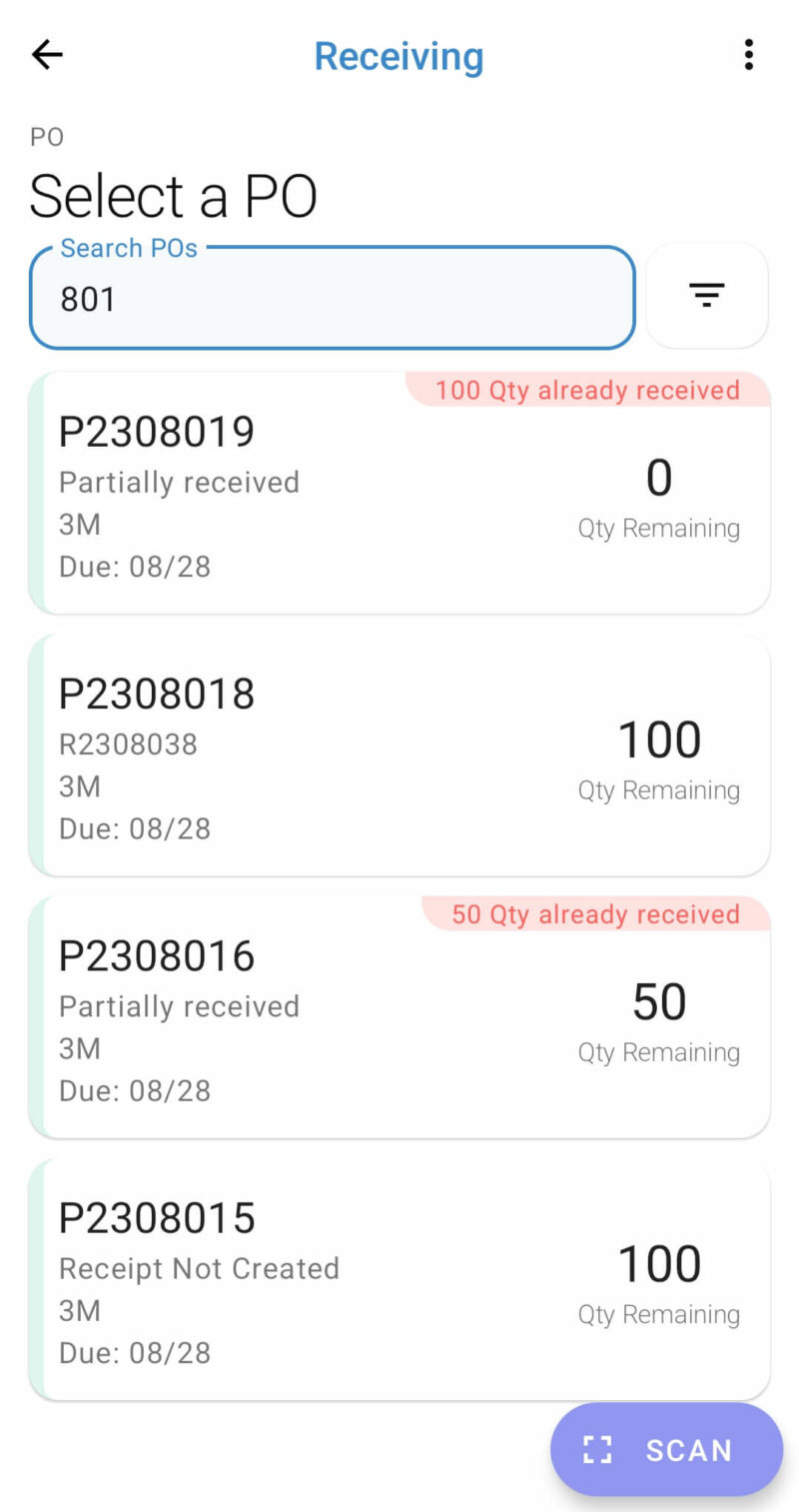Open PO P2308015 with no receipt
The height and width of the screenshot is (1512, 799).
click(x=399, y=1281)
